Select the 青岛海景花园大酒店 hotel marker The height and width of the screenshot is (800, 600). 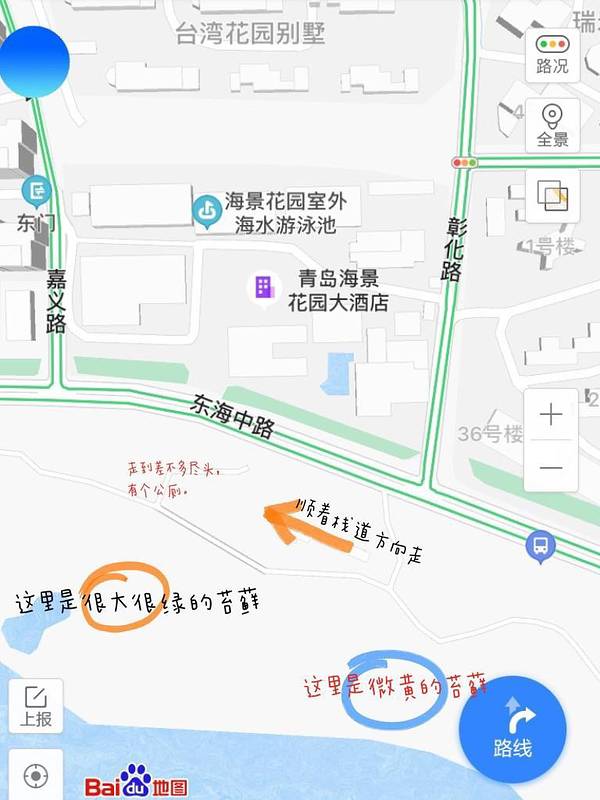(x=264, y=288)
